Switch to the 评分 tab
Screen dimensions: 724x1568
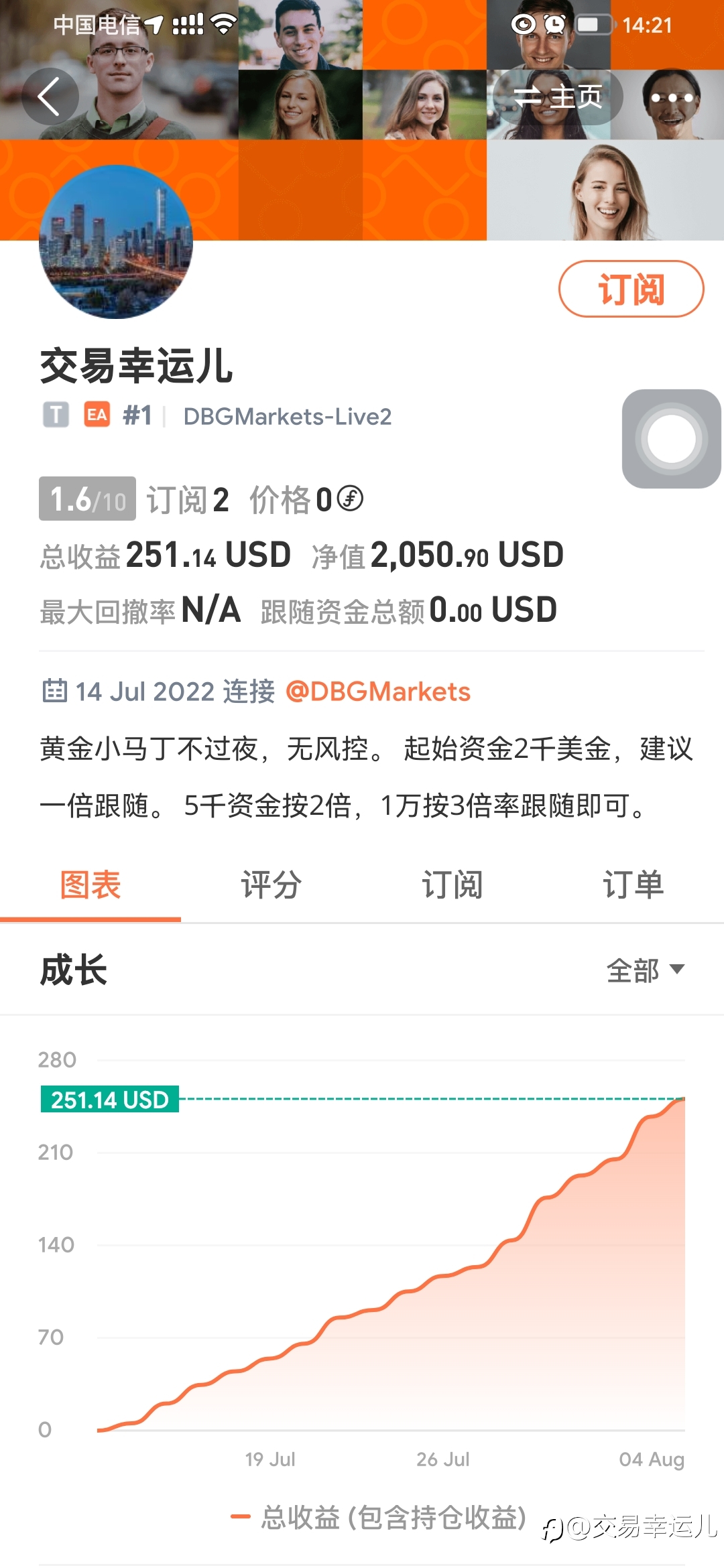pyautogui.click(x=271, y=885)
